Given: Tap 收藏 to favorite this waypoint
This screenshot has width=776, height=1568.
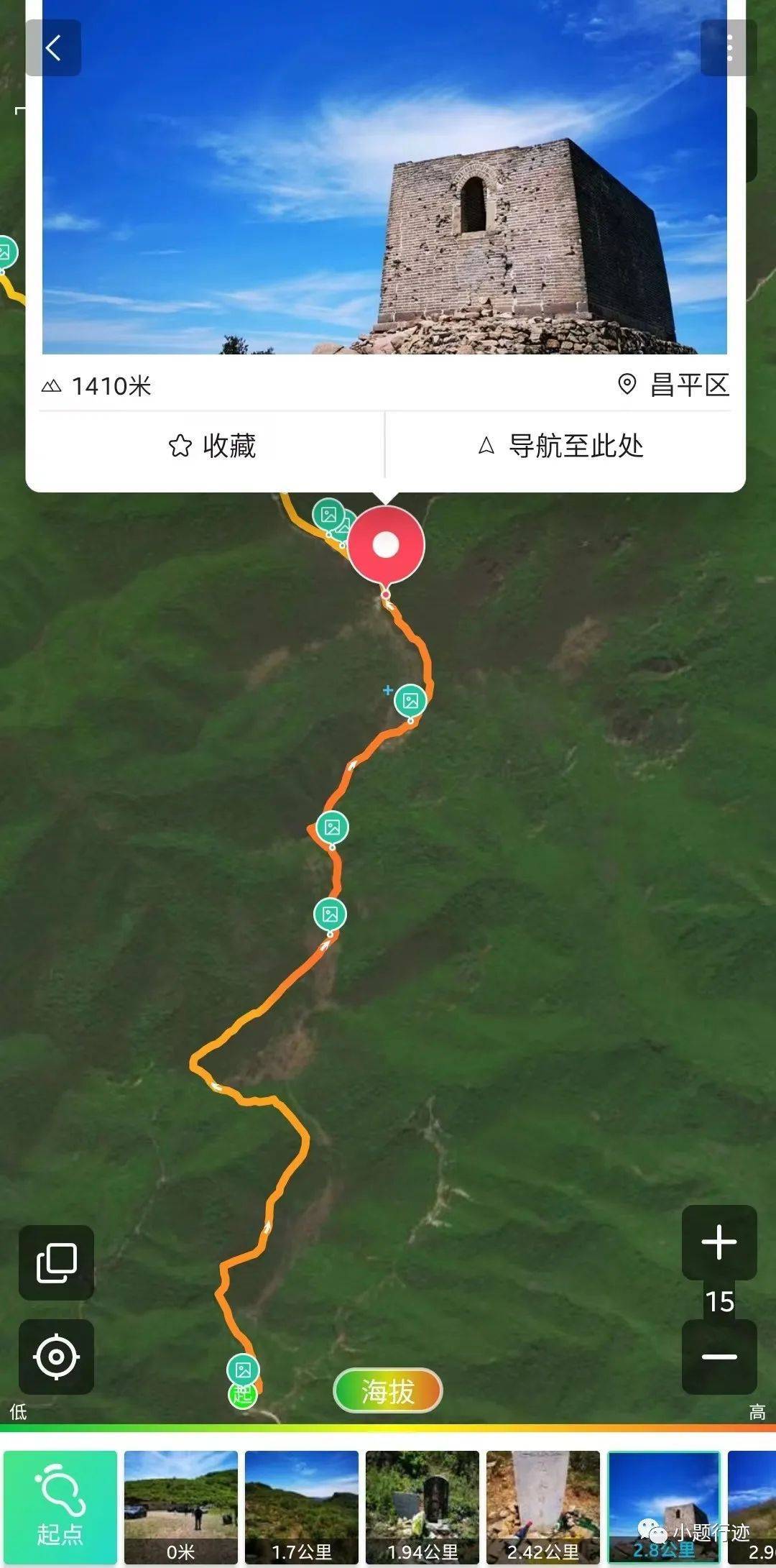Looking at the screenshot, I should [212, 446].
